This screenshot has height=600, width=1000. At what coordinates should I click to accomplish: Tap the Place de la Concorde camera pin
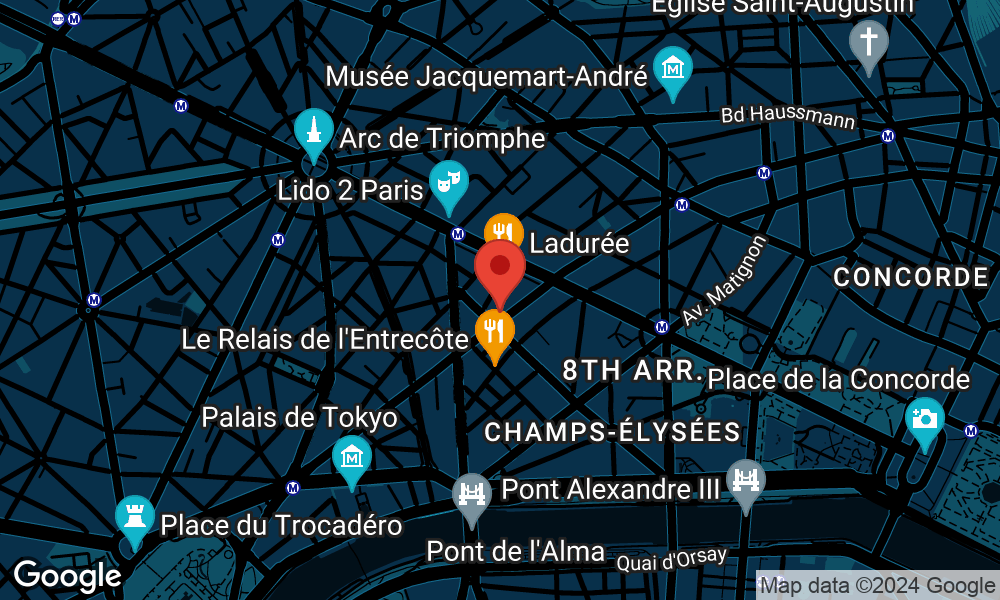(924, 418)
